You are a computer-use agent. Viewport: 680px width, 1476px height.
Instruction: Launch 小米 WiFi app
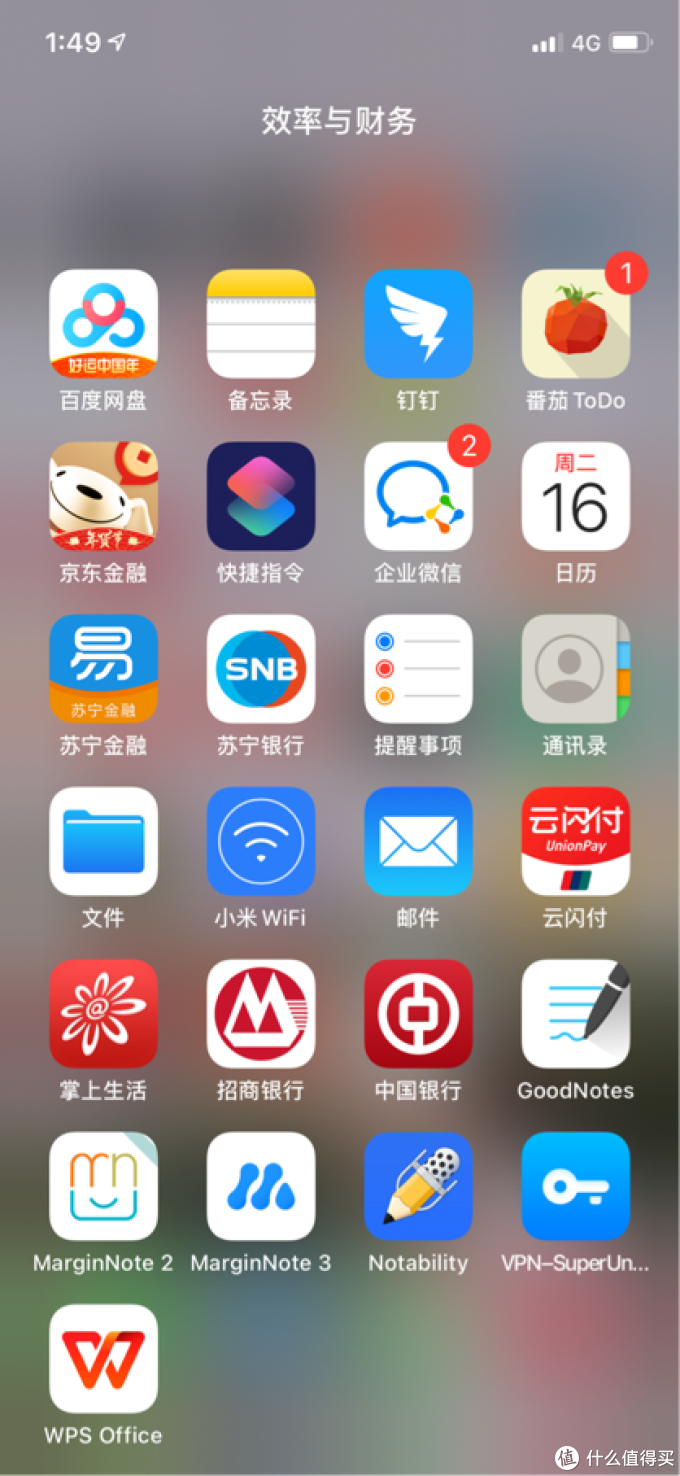tap(261, 841)
